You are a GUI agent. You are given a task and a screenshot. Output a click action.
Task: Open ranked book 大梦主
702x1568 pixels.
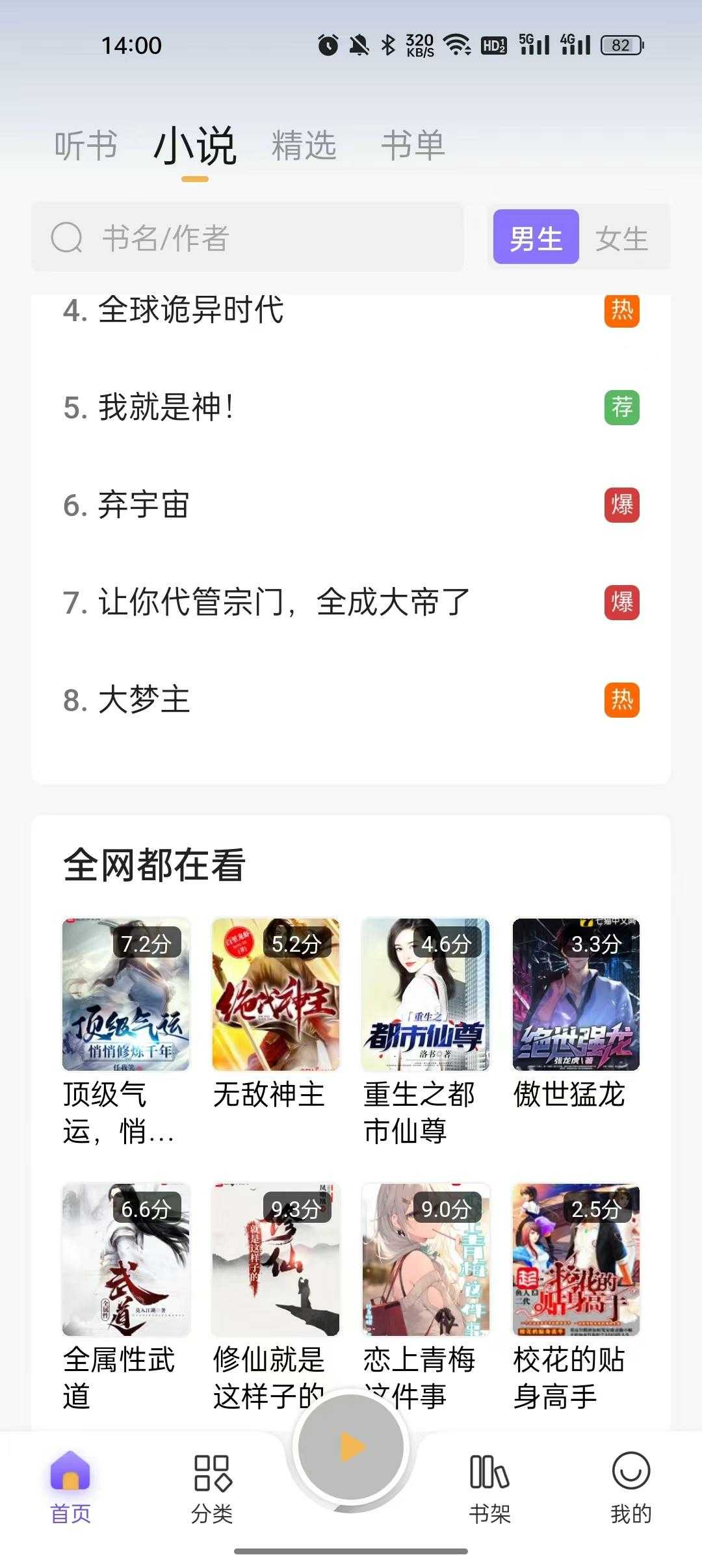[x=143, y=700]
